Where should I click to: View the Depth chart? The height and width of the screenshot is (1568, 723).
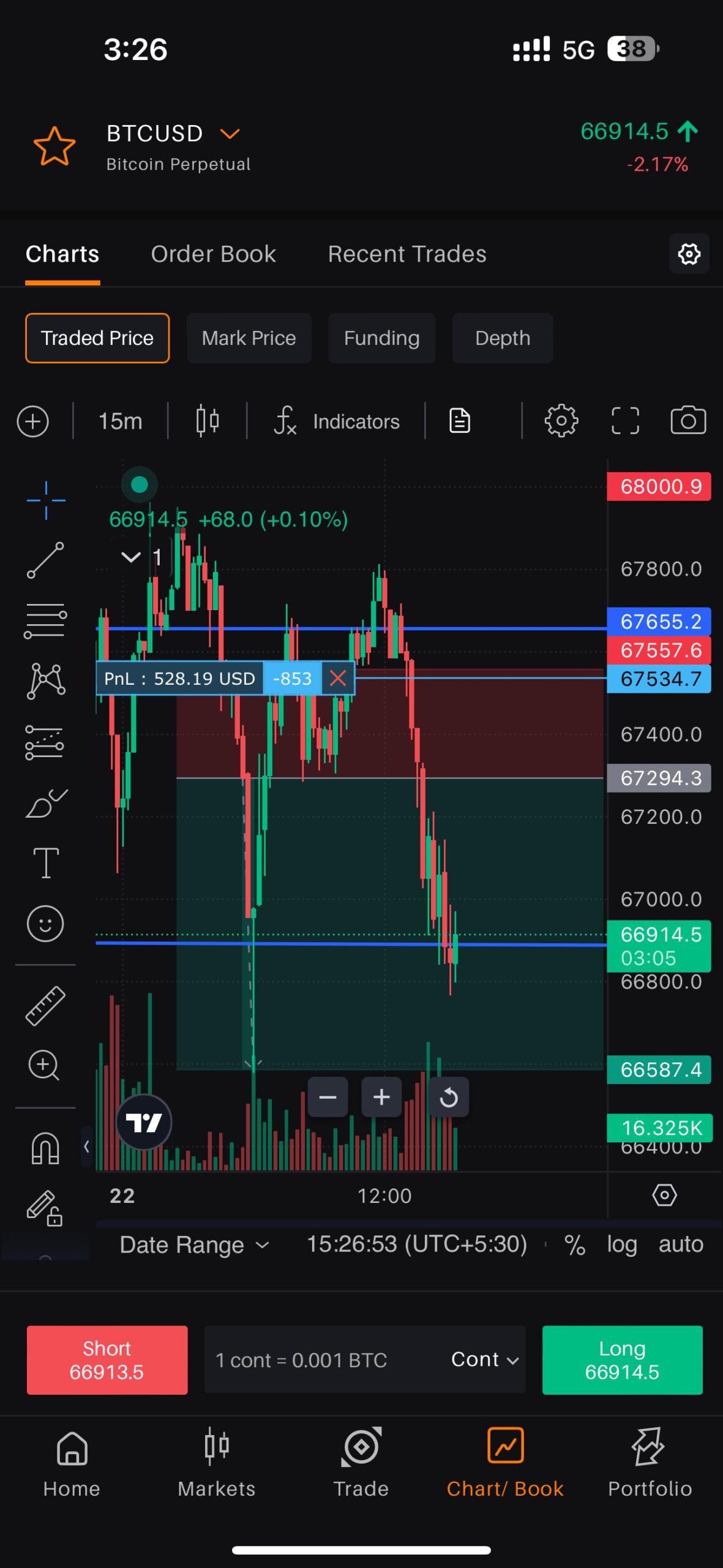coord(502,338)
